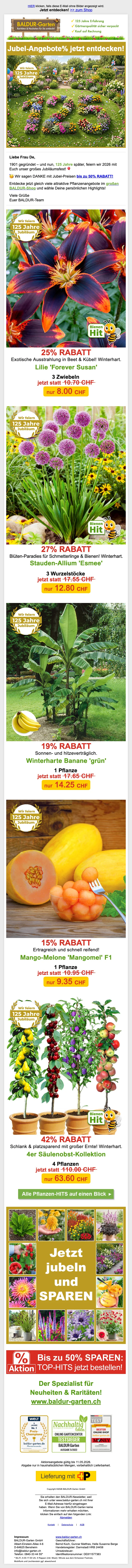Screen dimensions: 132x1568
Task: Open the Mango-Melone 'Mangomel' F1 image
Action: pyautogui.click(x=66, y=869)
